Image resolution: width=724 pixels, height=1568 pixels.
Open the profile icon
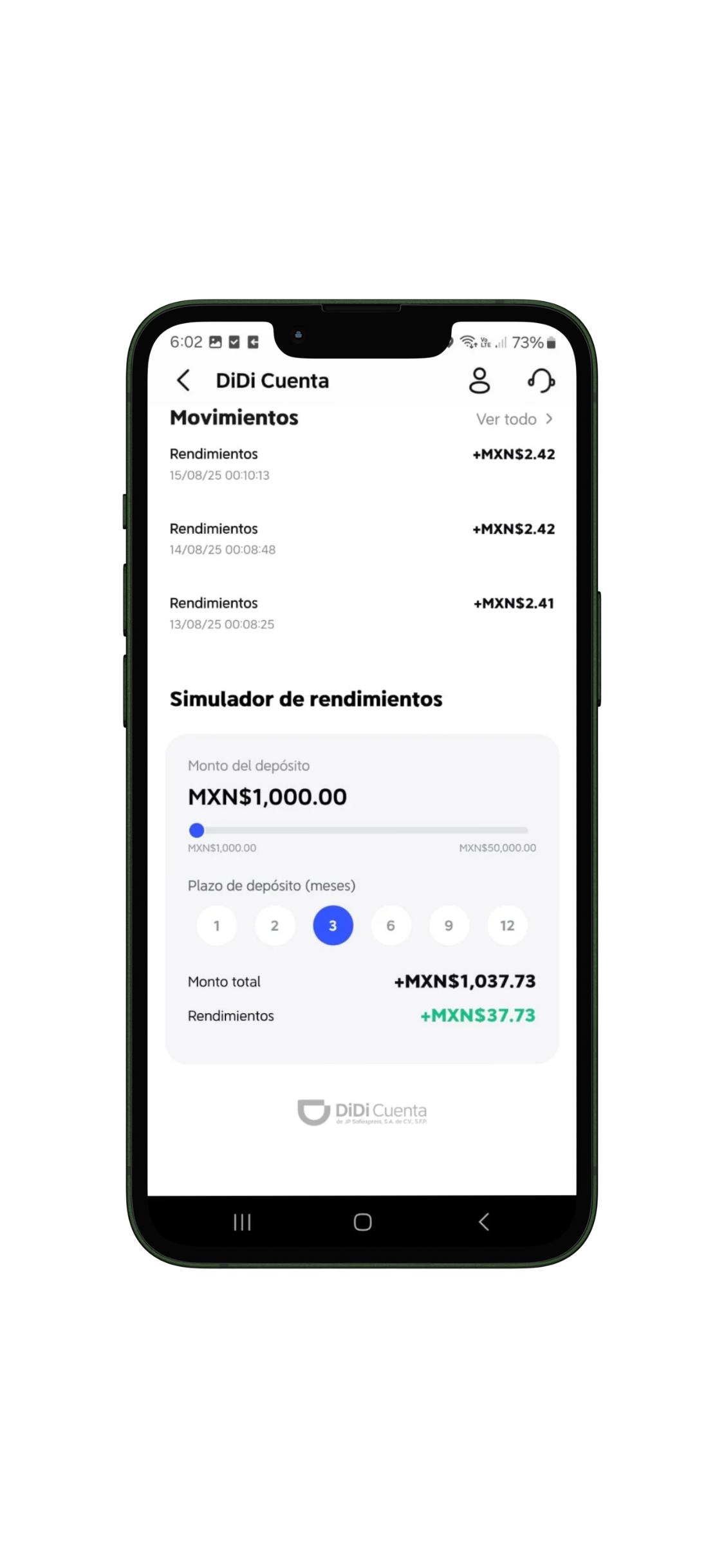point(479,380)
